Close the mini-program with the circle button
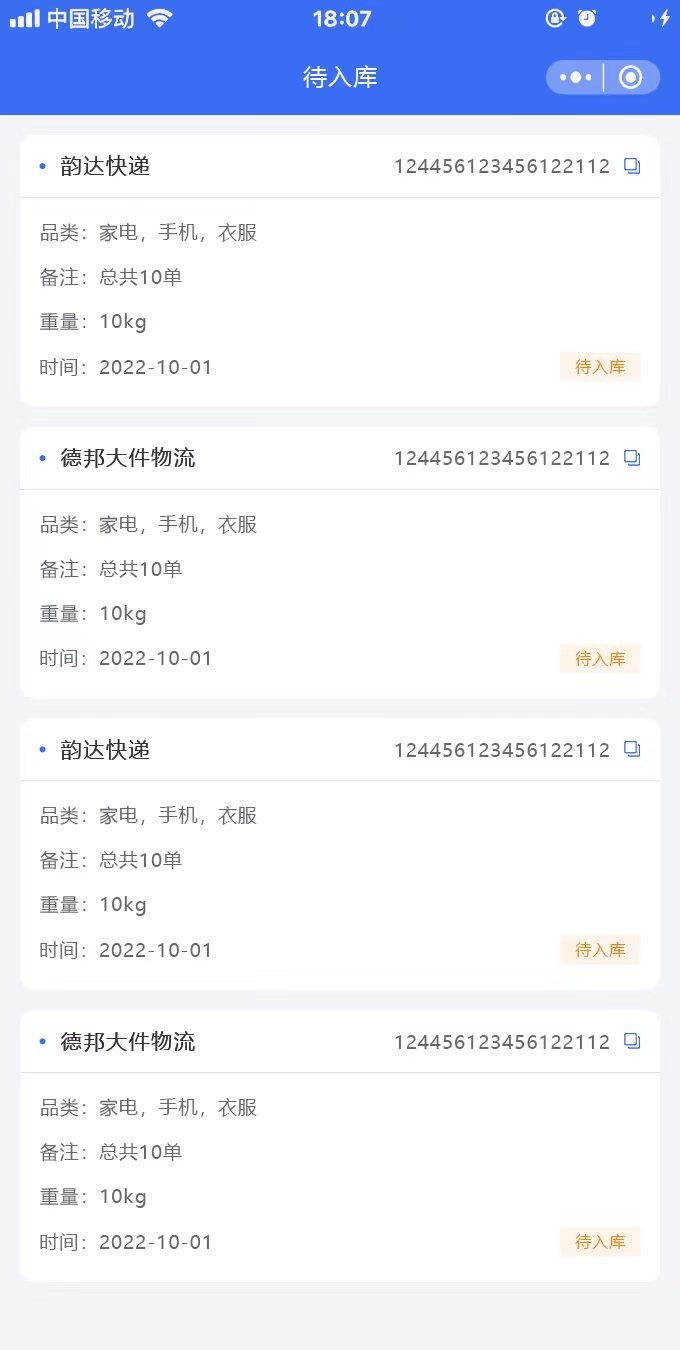Viewport: 680px width, 1350px height. (x=631, y=77)
